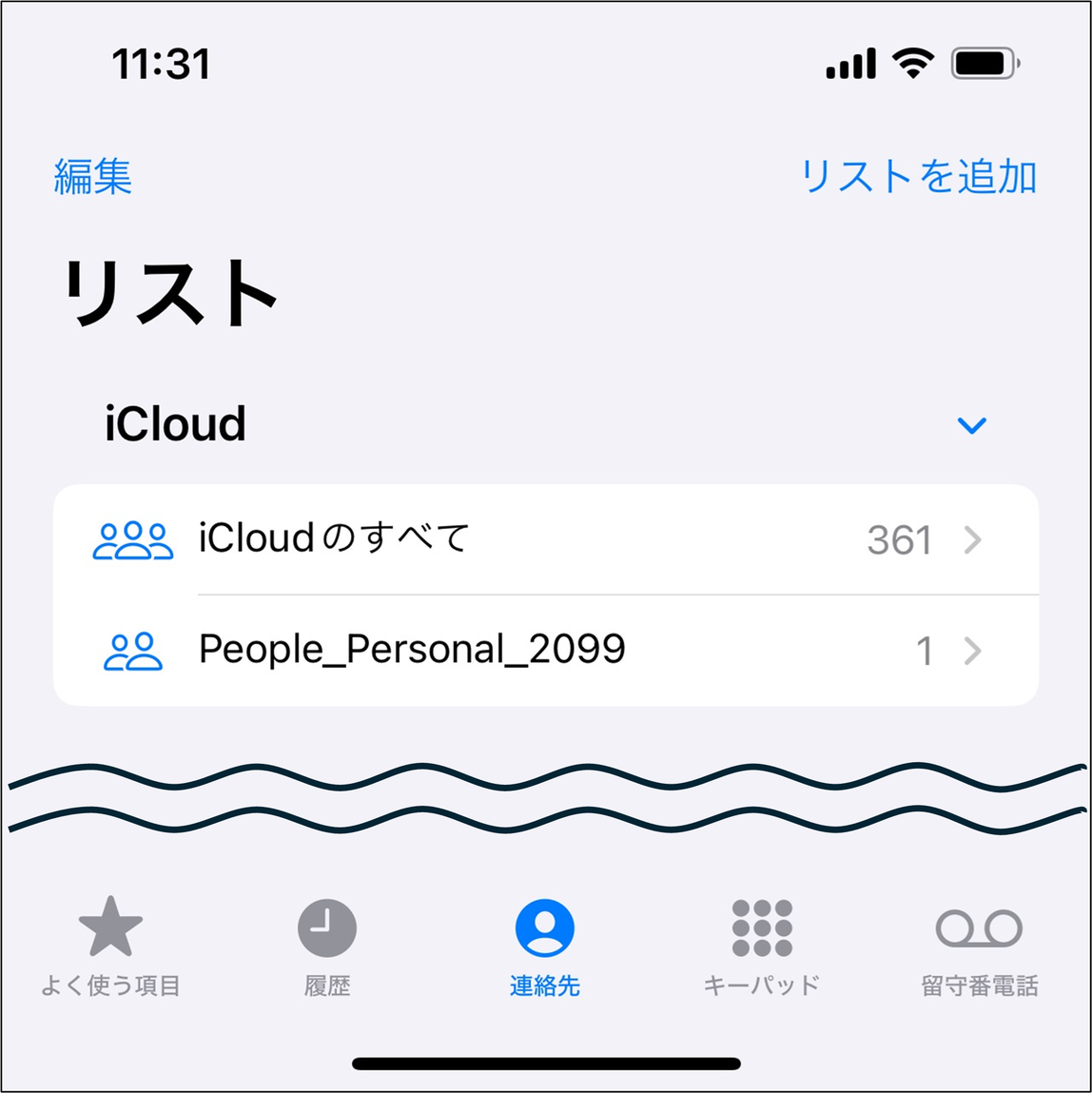Collapse the iCloud section chevron
This screenshot has width=1092, height=1093.
tap(971, 425)
